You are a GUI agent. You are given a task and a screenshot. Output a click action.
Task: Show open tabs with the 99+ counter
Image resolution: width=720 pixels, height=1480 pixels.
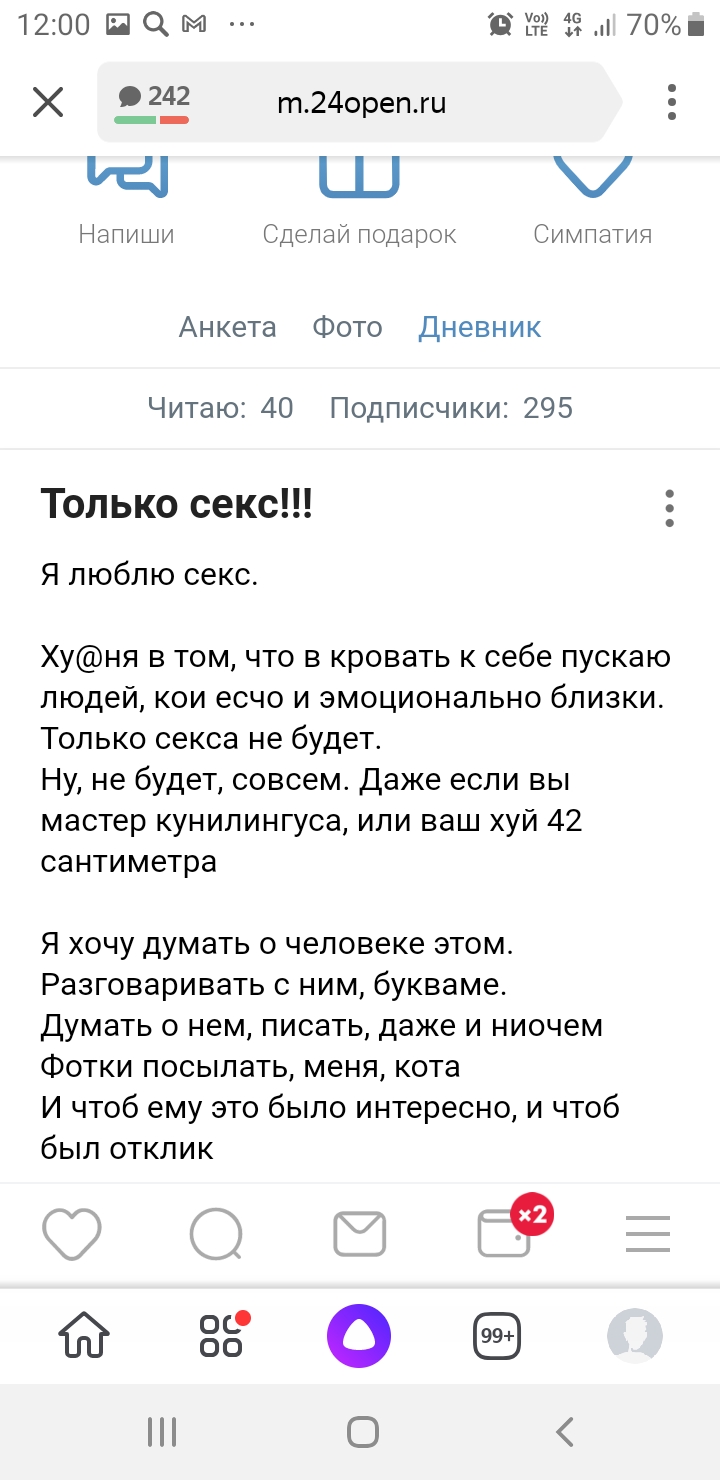[x=497, y=1336]
